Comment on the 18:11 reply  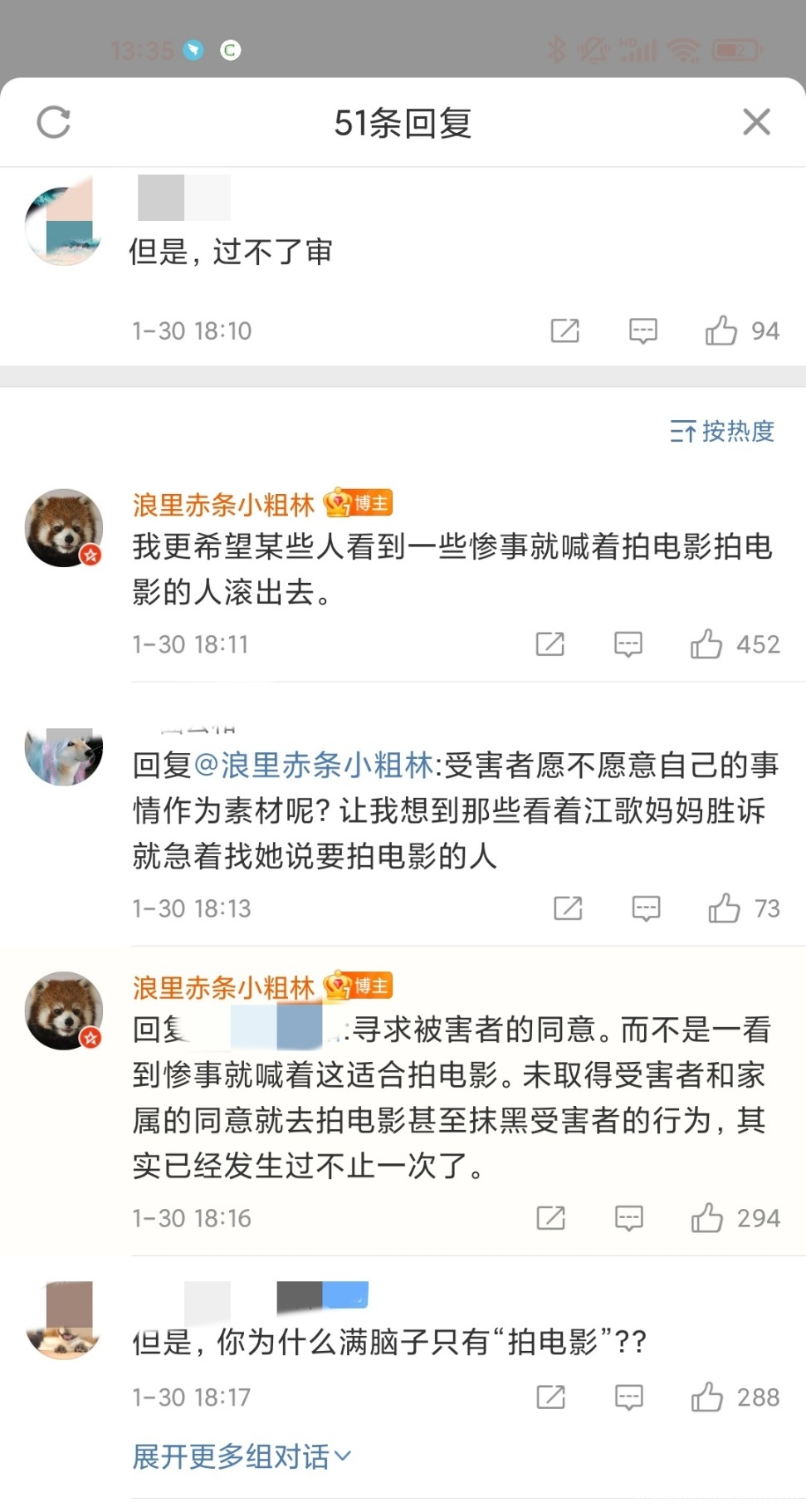628,644
